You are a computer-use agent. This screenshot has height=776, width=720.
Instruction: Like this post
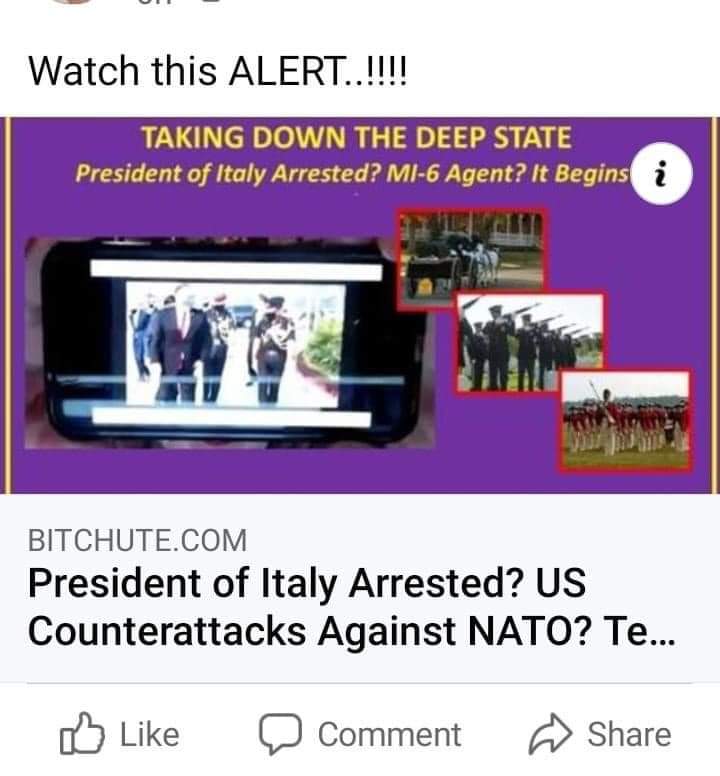point(120,735)
